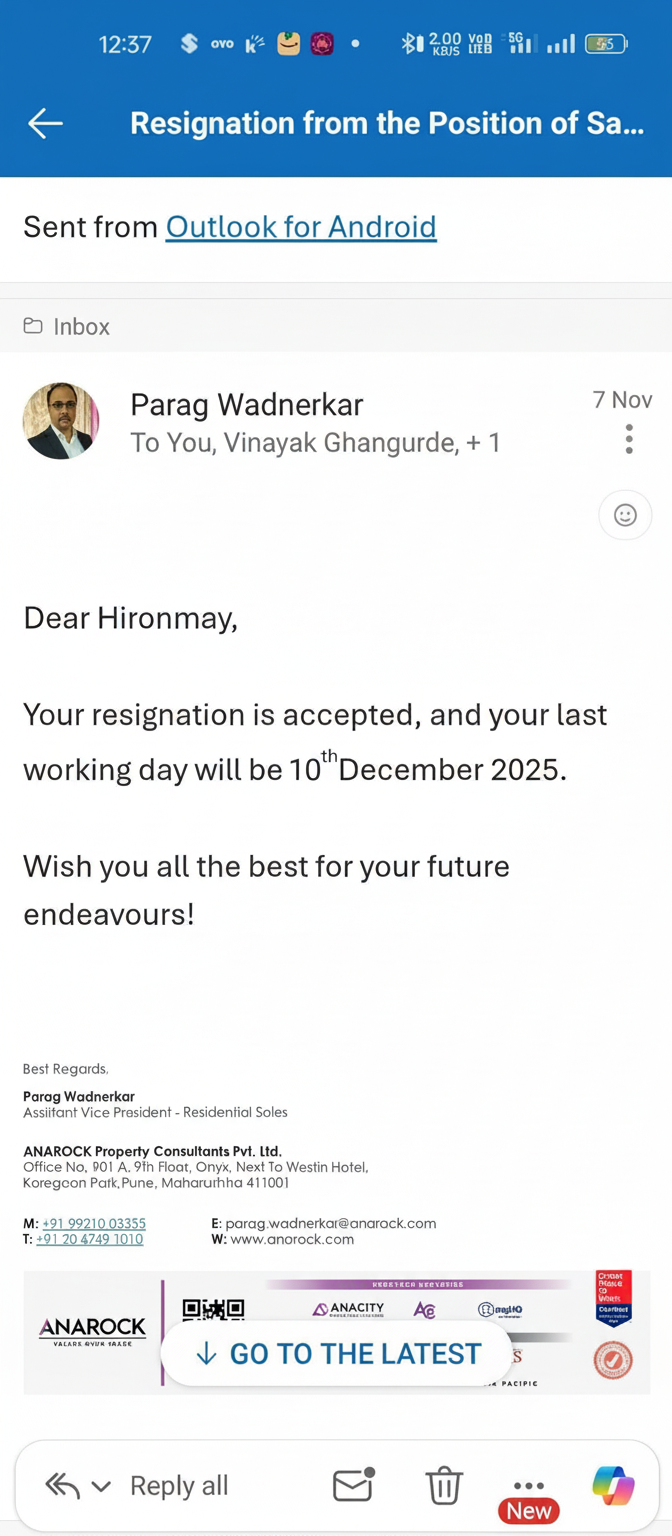The image size is (672, 1536).
Task: Go back using the arrow icon
Action: click(x=45, y=123)
